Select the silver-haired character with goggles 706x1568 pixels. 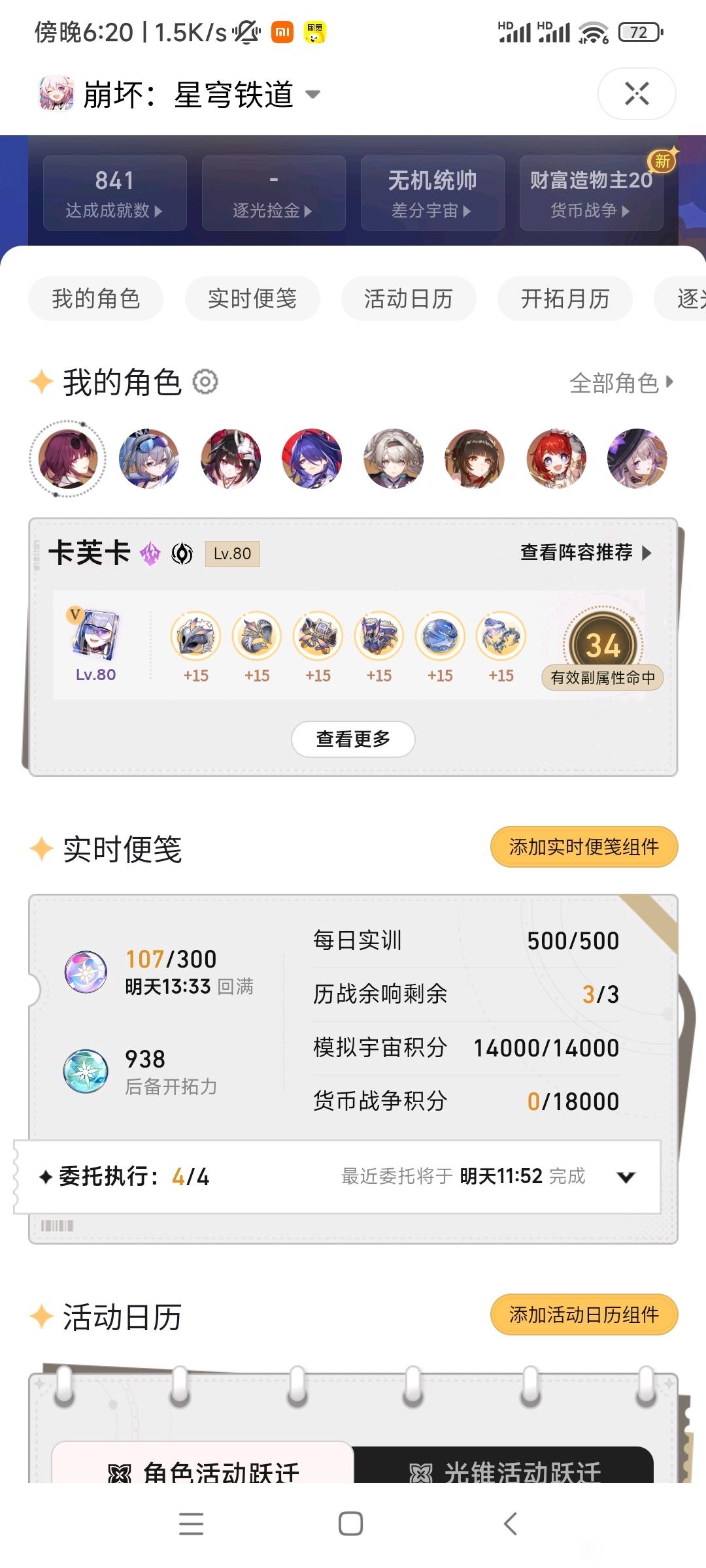149,459
